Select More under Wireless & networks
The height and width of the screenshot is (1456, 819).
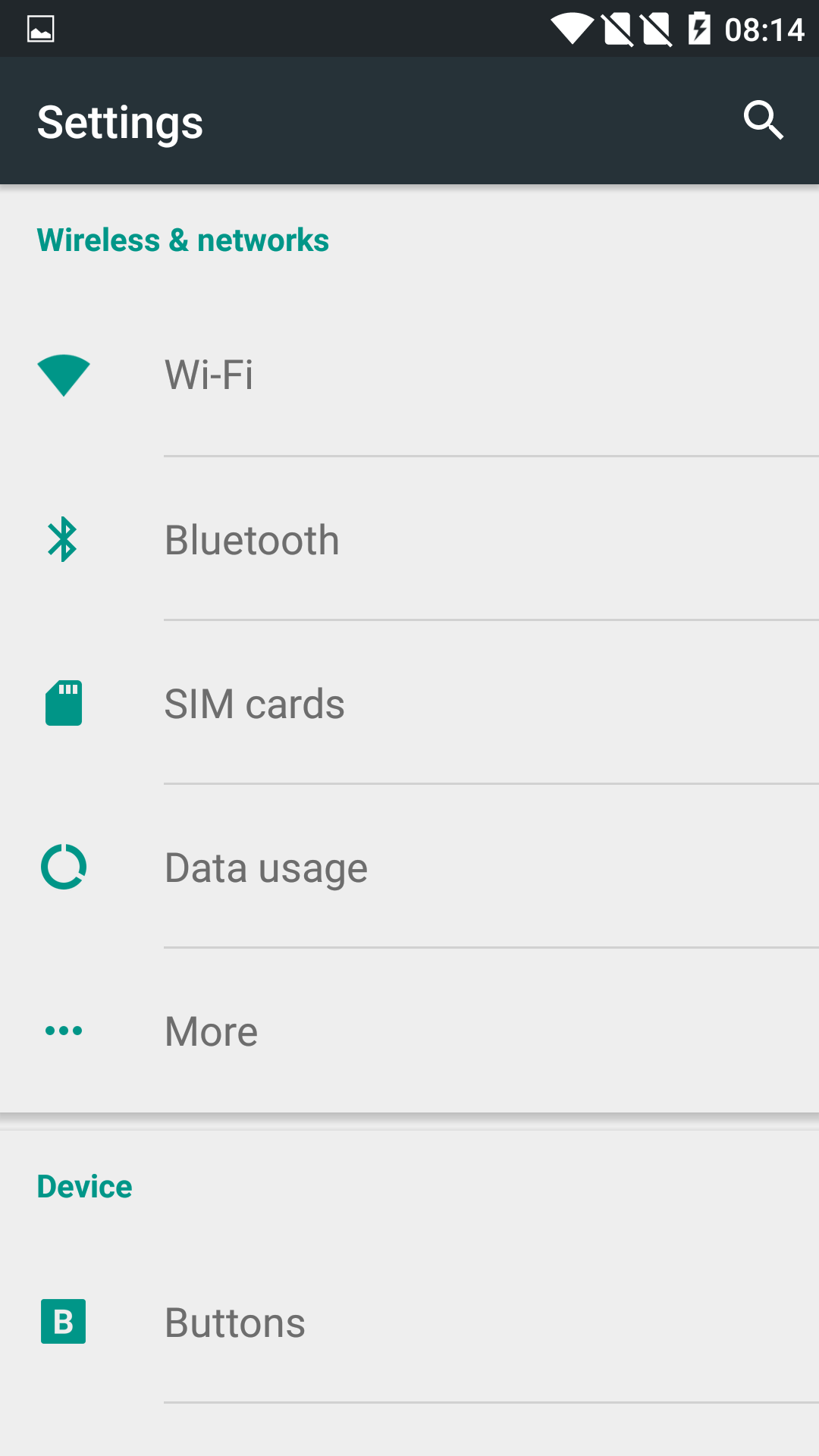pos(211,1031)
